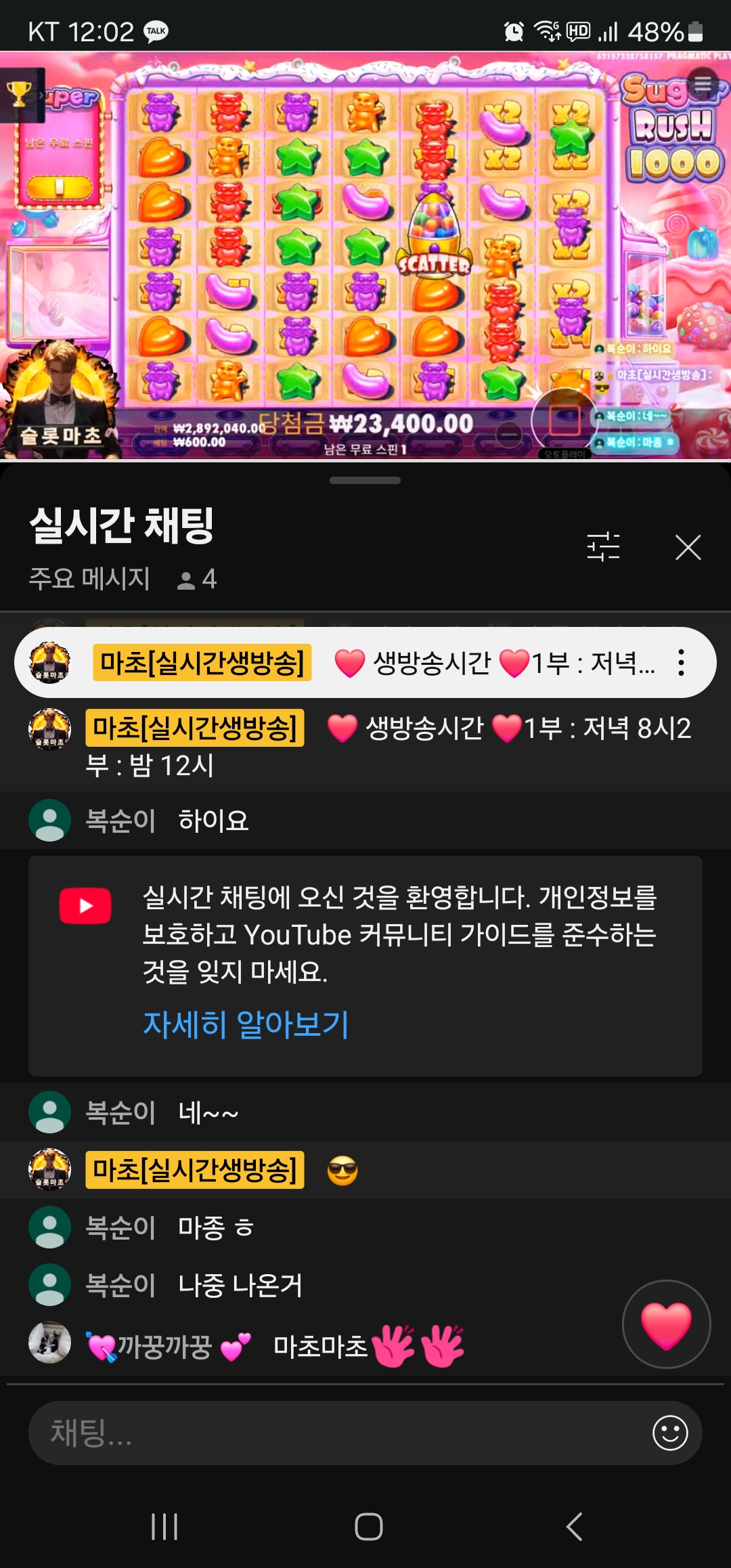This screenshot has width=731, height=1568.
Task: Send a heart reaction
Action: (x=666, y=1324)
